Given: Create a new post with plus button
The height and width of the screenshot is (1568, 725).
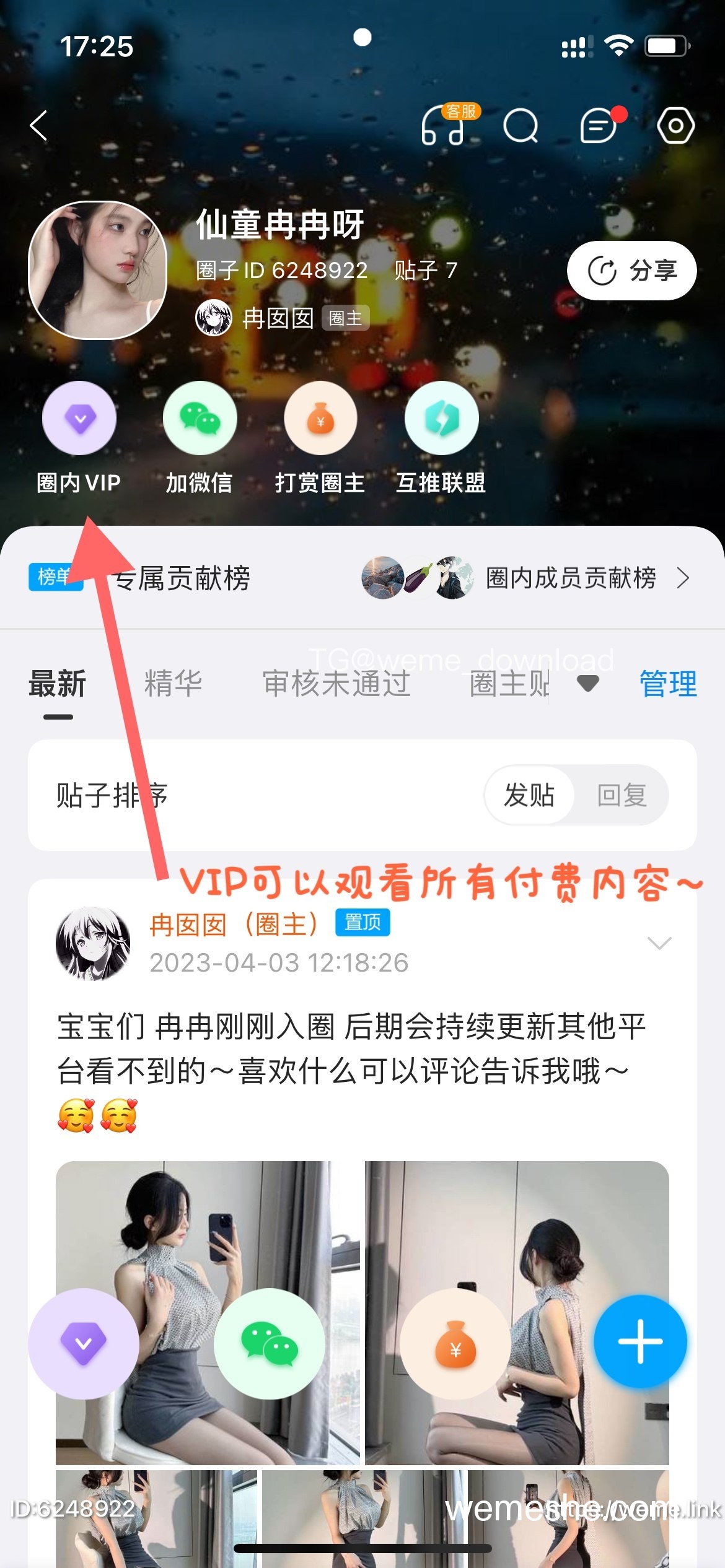Looking at the screenshot, I should 640,1342.
